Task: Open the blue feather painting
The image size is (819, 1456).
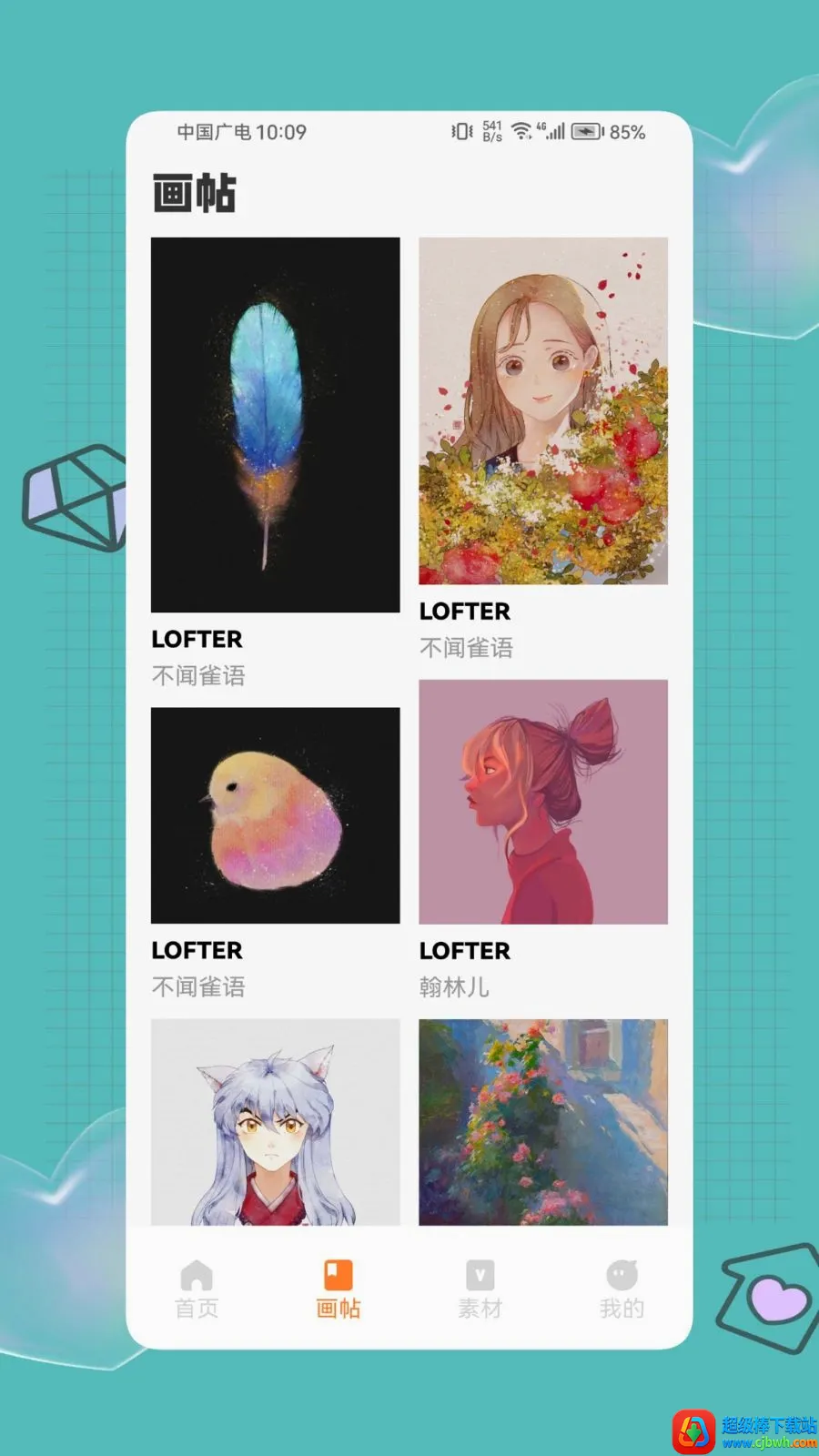Action: [x=276, y=425]
